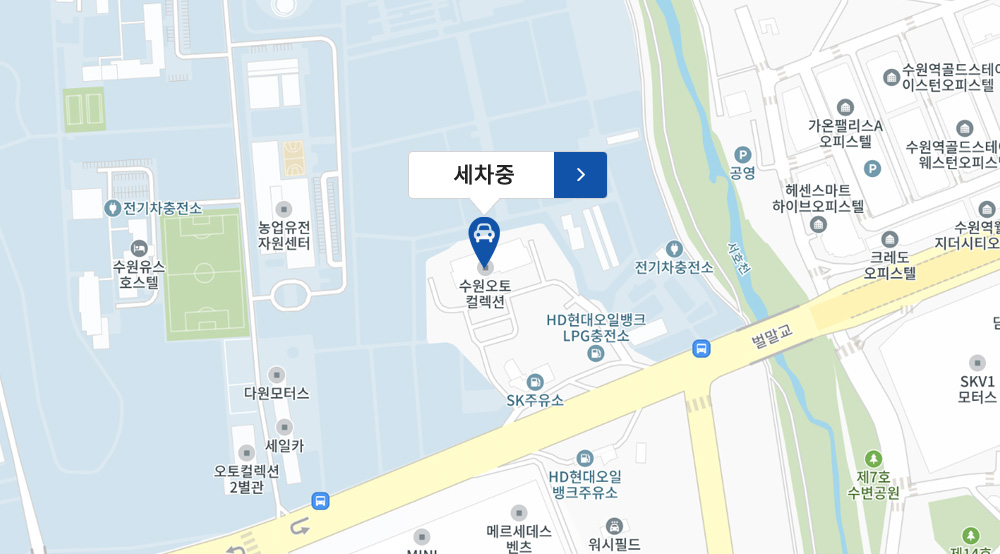Screen dimensions: 1000x554
Task: Tap the blue car location pin
Action: 484,237
